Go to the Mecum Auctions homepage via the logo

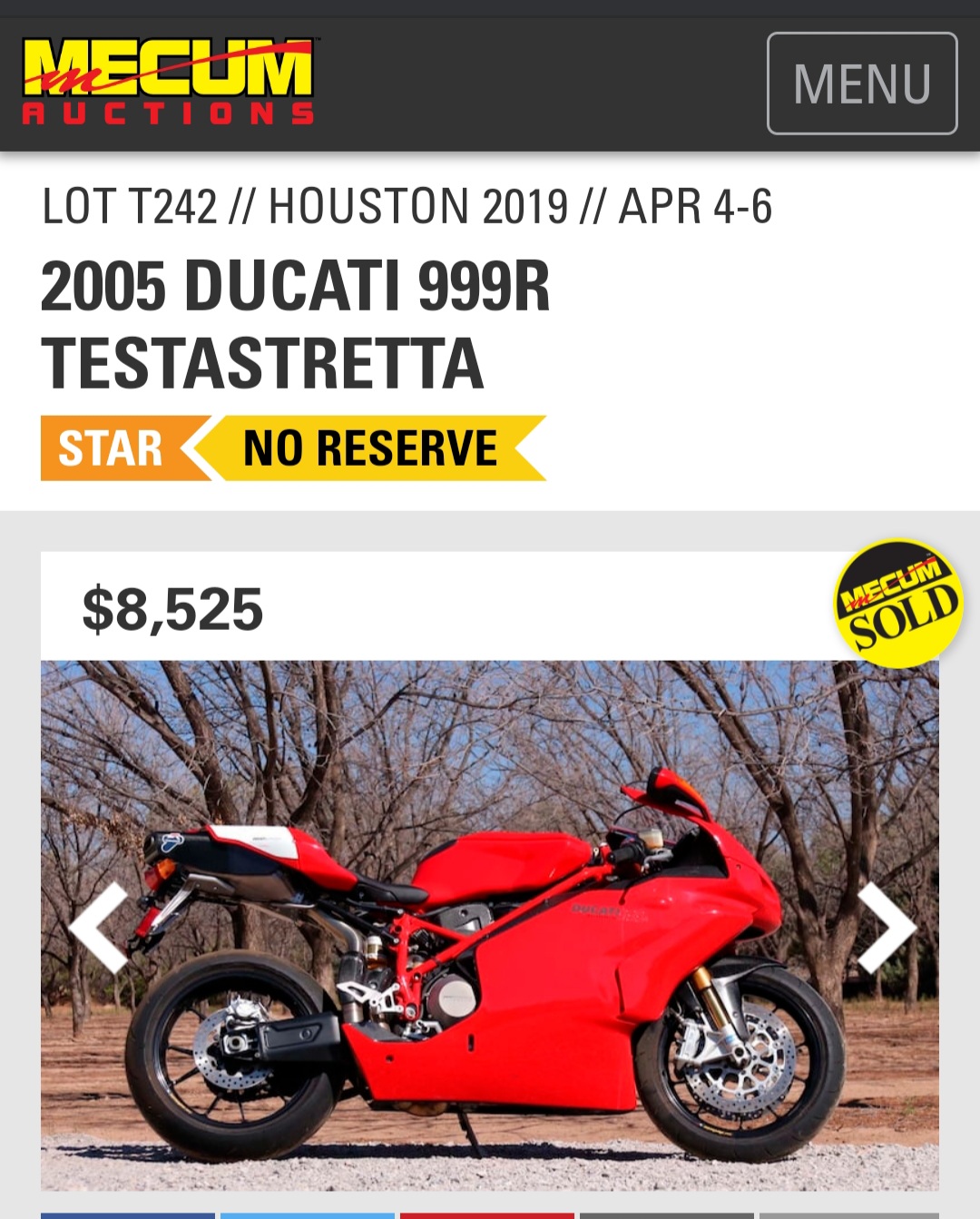tap(169, 82)
